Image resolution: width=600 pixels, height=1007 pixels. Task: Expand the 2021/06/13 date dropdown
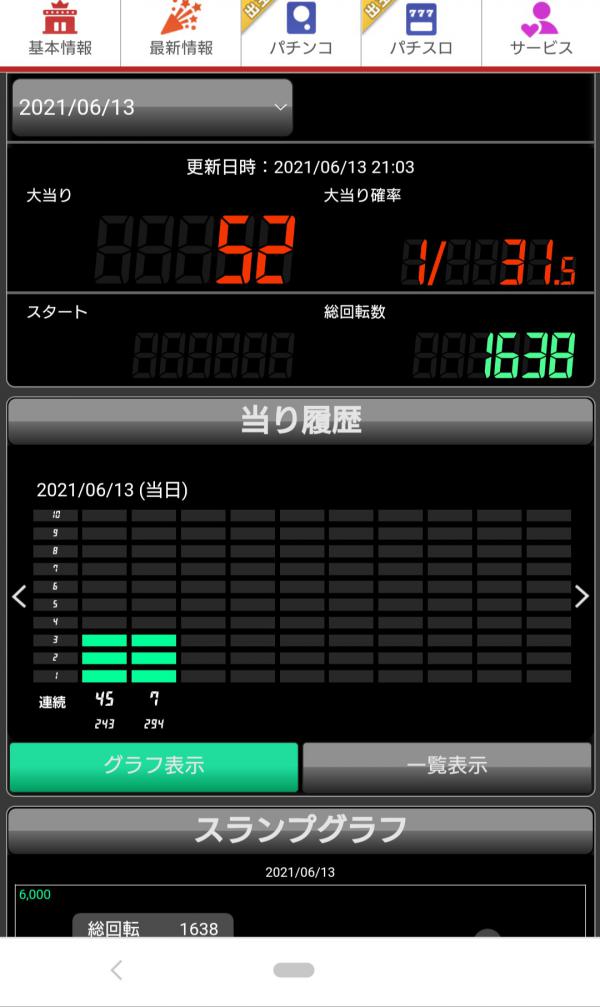point(152,108)
